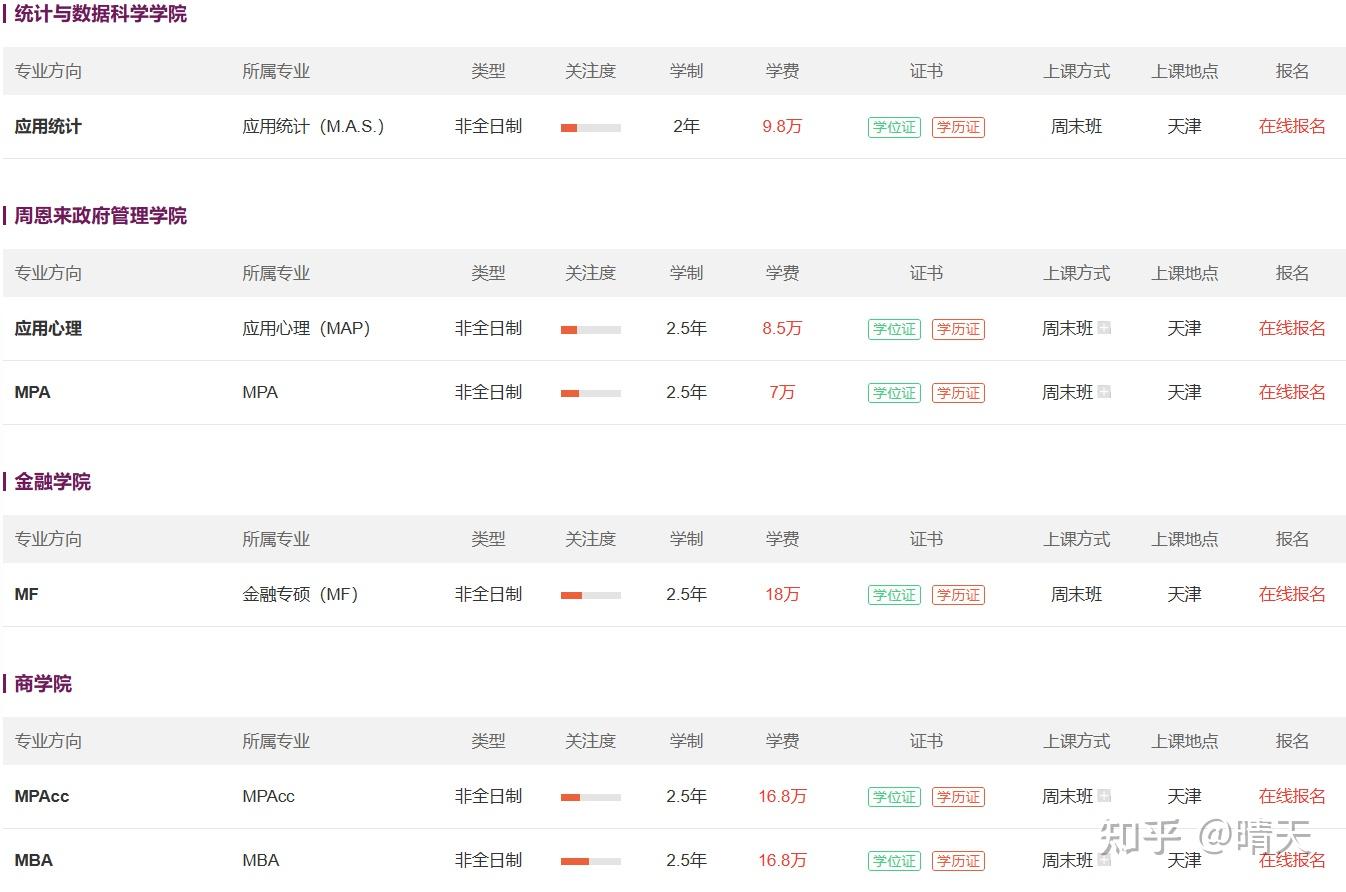Open 在线报名 for MF 金融专硕

click(x=1292, y=594)
